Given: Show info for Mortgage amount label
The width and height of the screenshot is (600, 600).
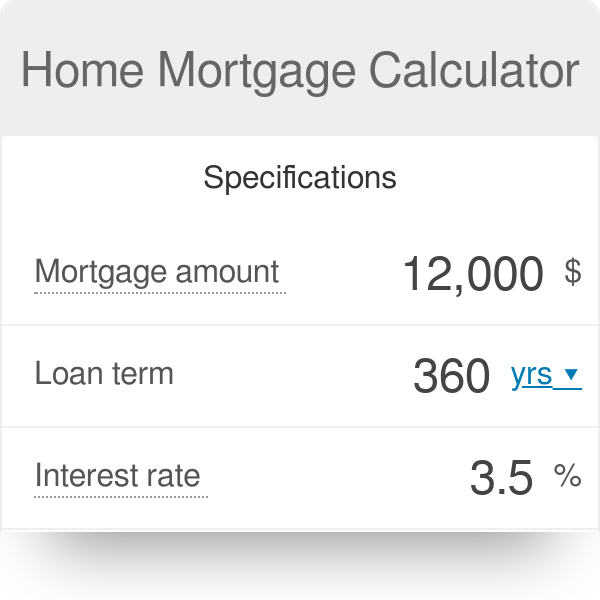Looking at the screenshot, I should pyautogui.click(x=157, y=272).
